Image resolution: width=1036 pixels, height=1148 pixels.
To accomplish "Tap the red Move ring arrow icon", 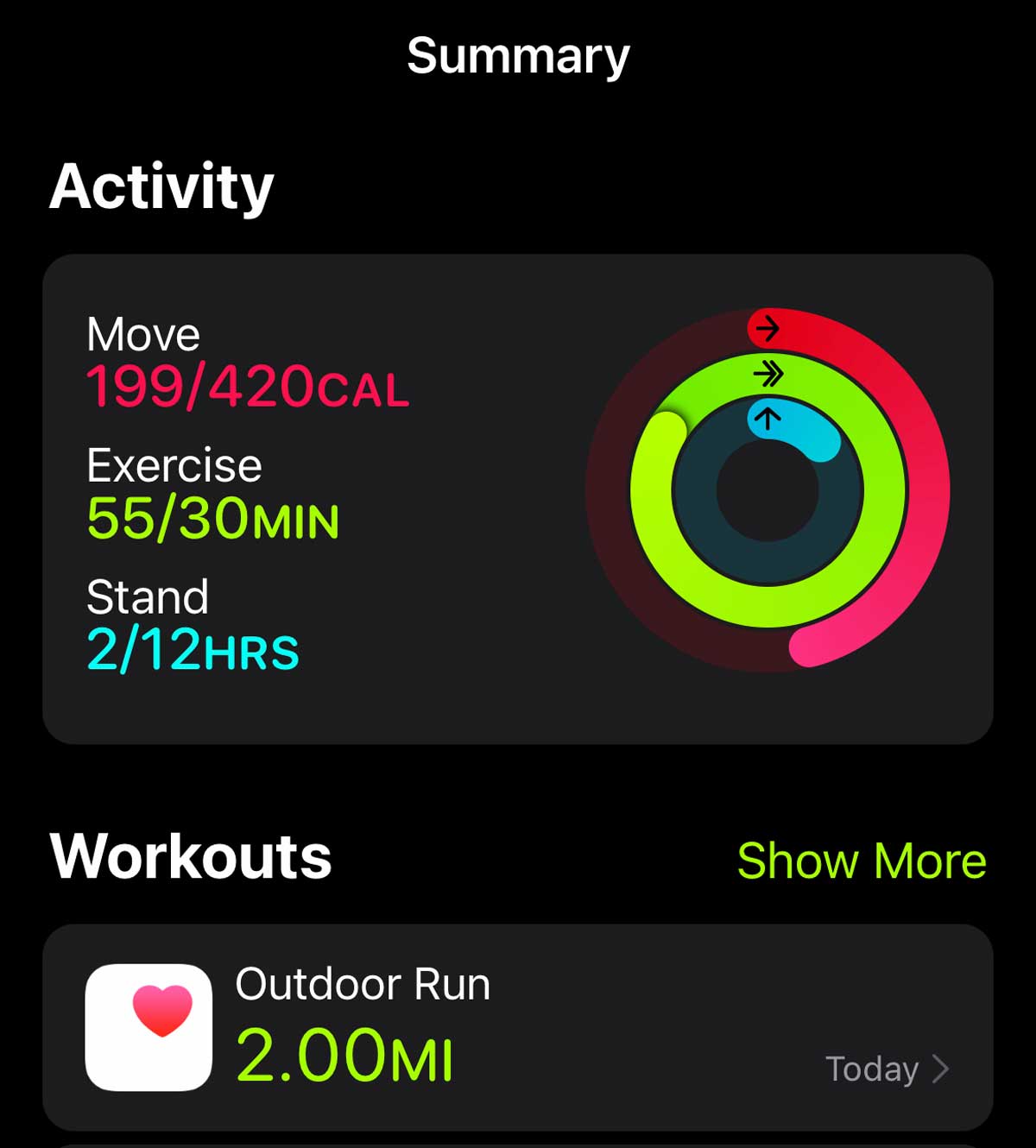I will tap(767, 328).
